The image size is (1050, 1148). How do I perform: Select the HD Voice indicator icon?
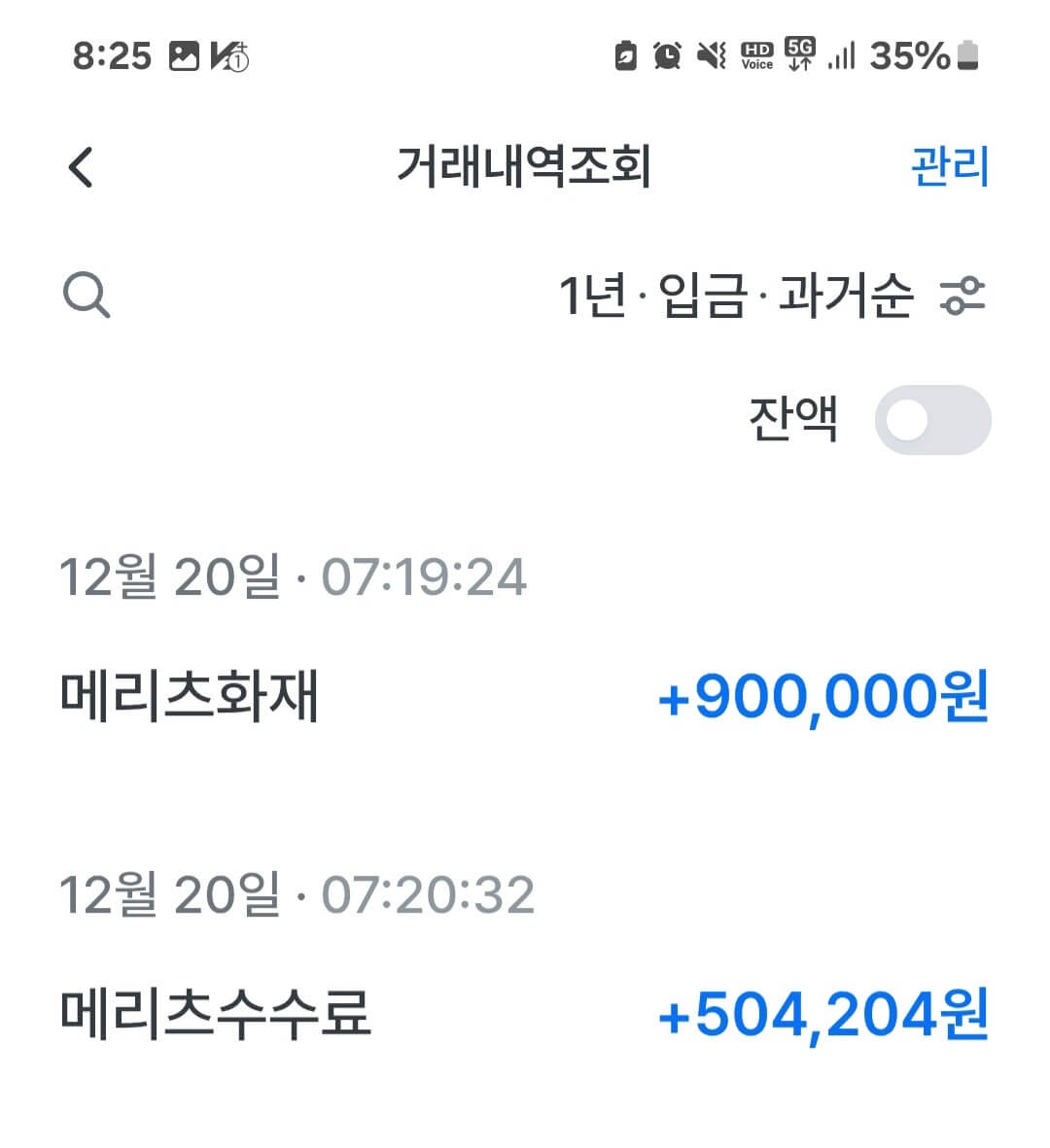[x=757, y=55]
